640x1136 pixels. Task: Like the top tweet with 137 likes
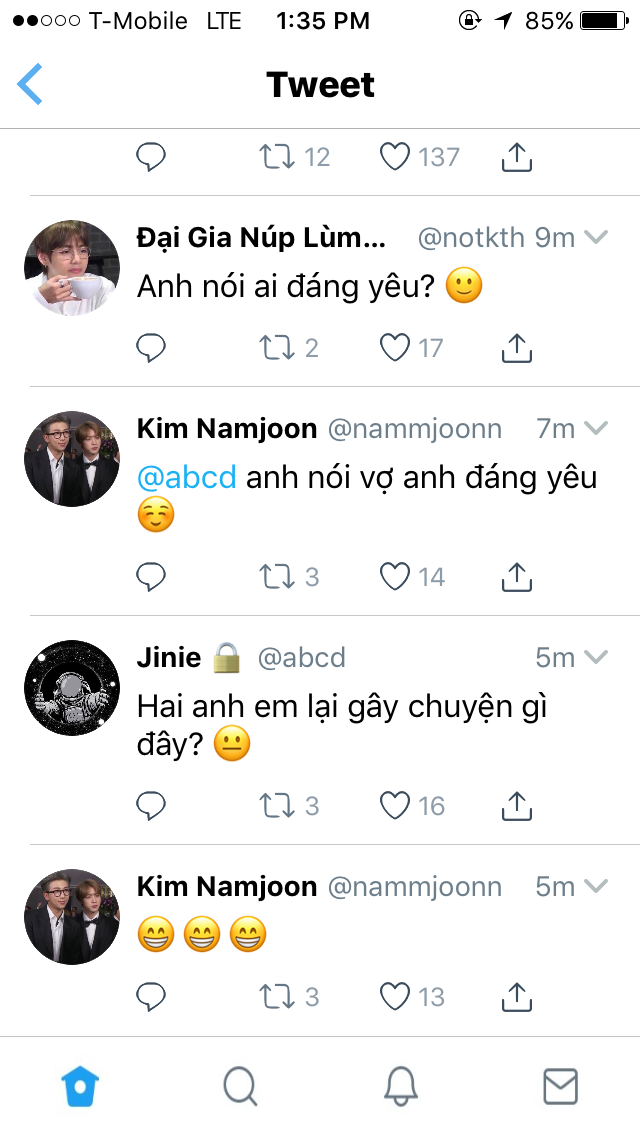point(396,157)
